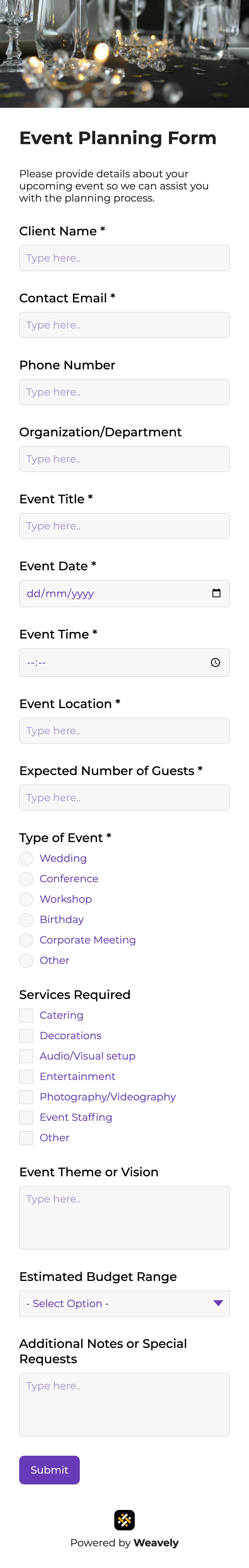The height and width of the screenshot is (1568, 249).
Task: Expand the Estimated Budget Range dropdown
Action: click(x=124, y=1303)
